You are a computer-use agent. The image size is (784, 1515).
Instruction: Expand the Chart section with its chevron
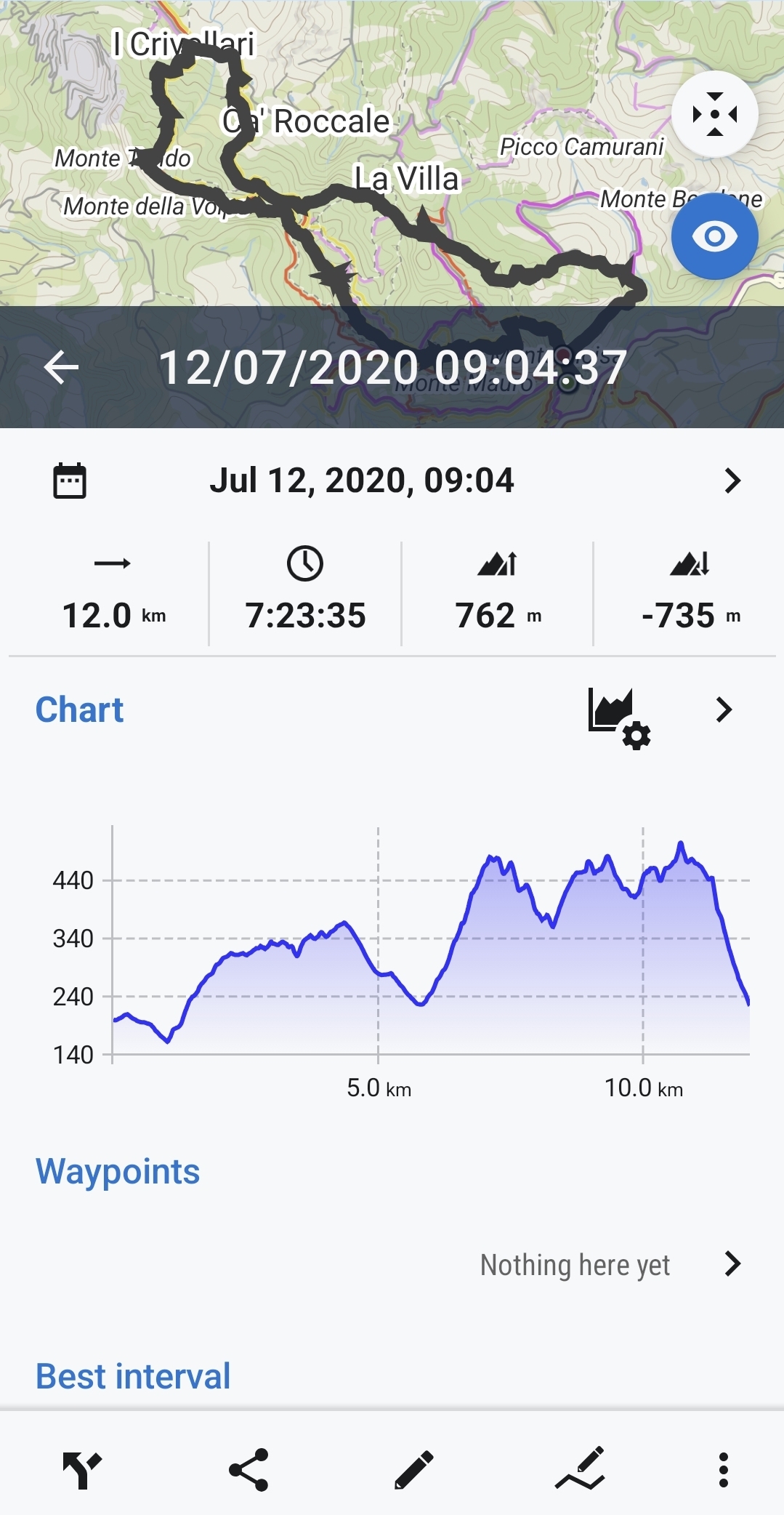click(x=724, y=710)
